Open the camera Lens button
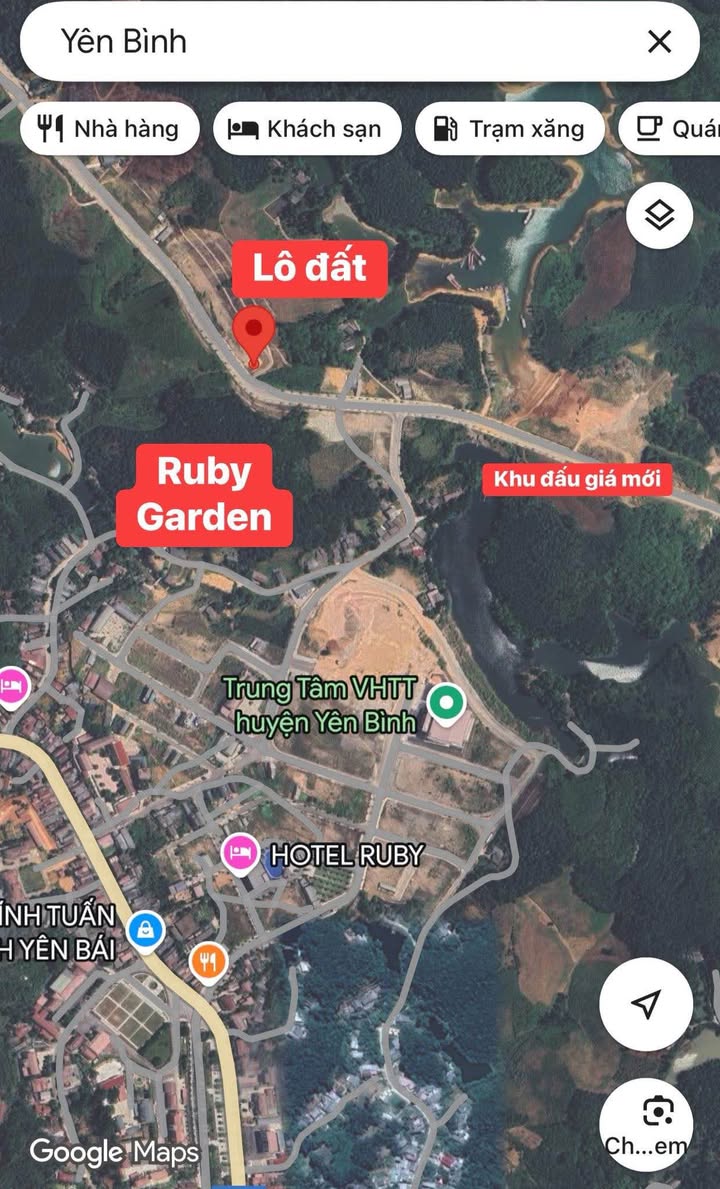The image size is (720, 1189). 646,1125
